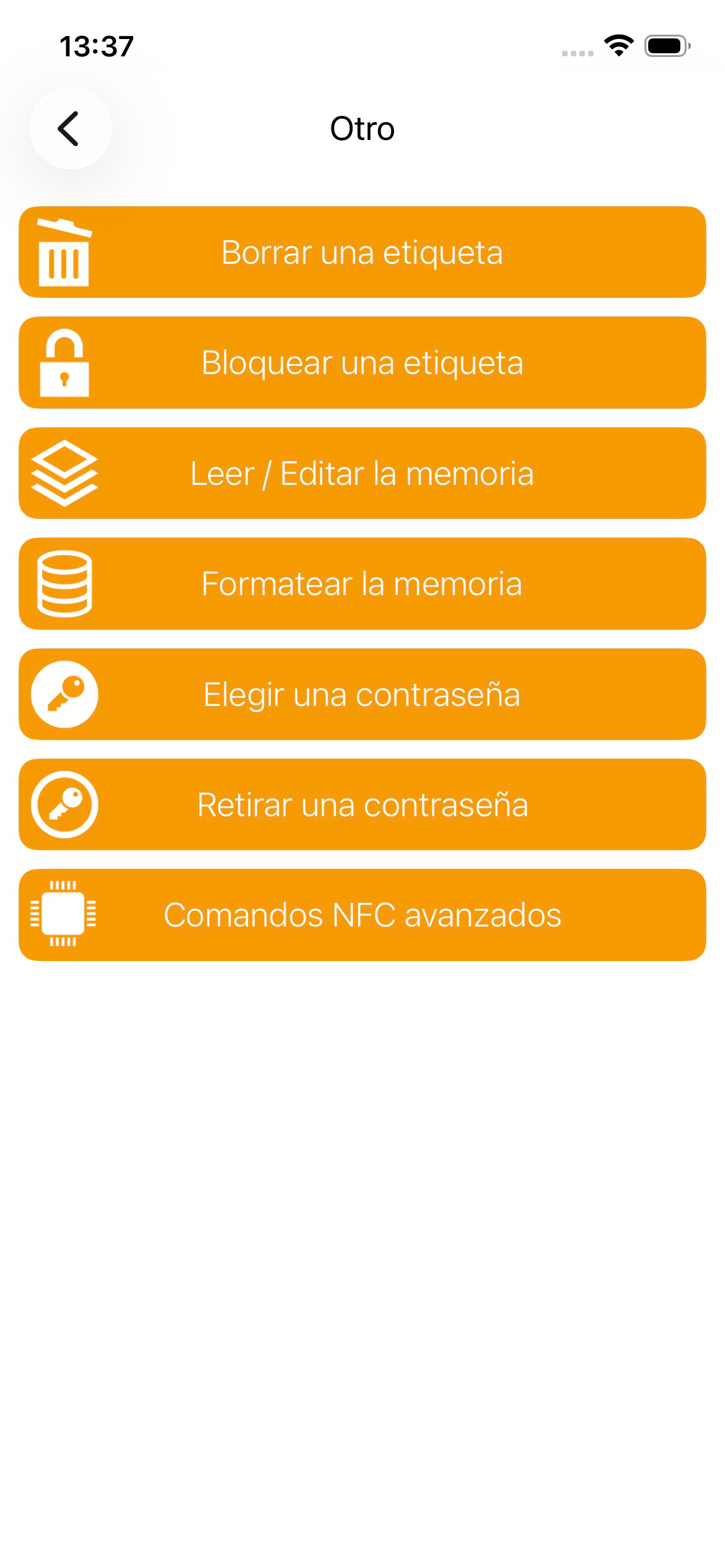This screenshot has height=1568, width=725.
Task: Click the database icon for Formatear la memoria
Action: pos(64,583)
